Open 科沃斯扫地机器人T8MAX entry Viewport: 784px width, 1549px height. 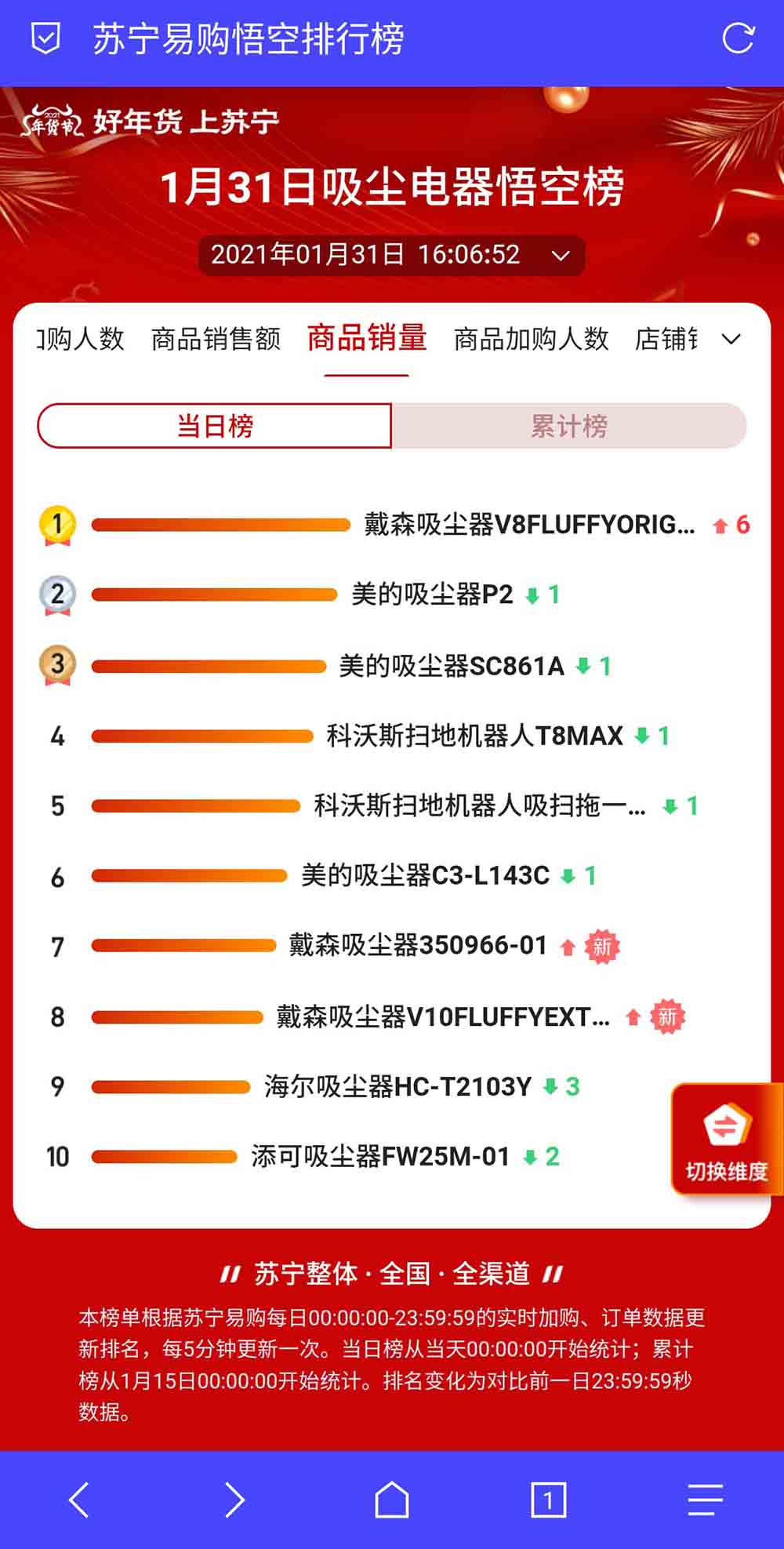(474, 736)
